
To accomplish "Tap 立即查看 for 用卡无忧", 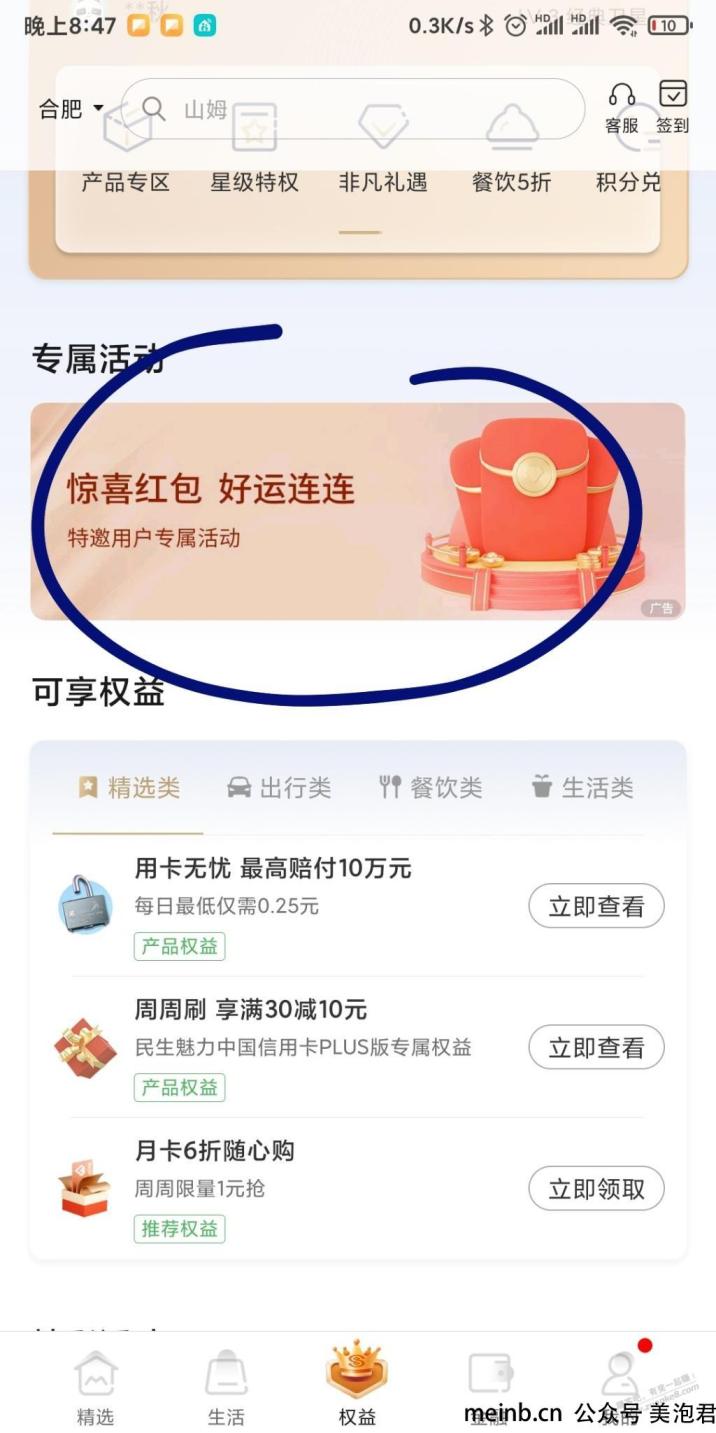I will (596, 906).
